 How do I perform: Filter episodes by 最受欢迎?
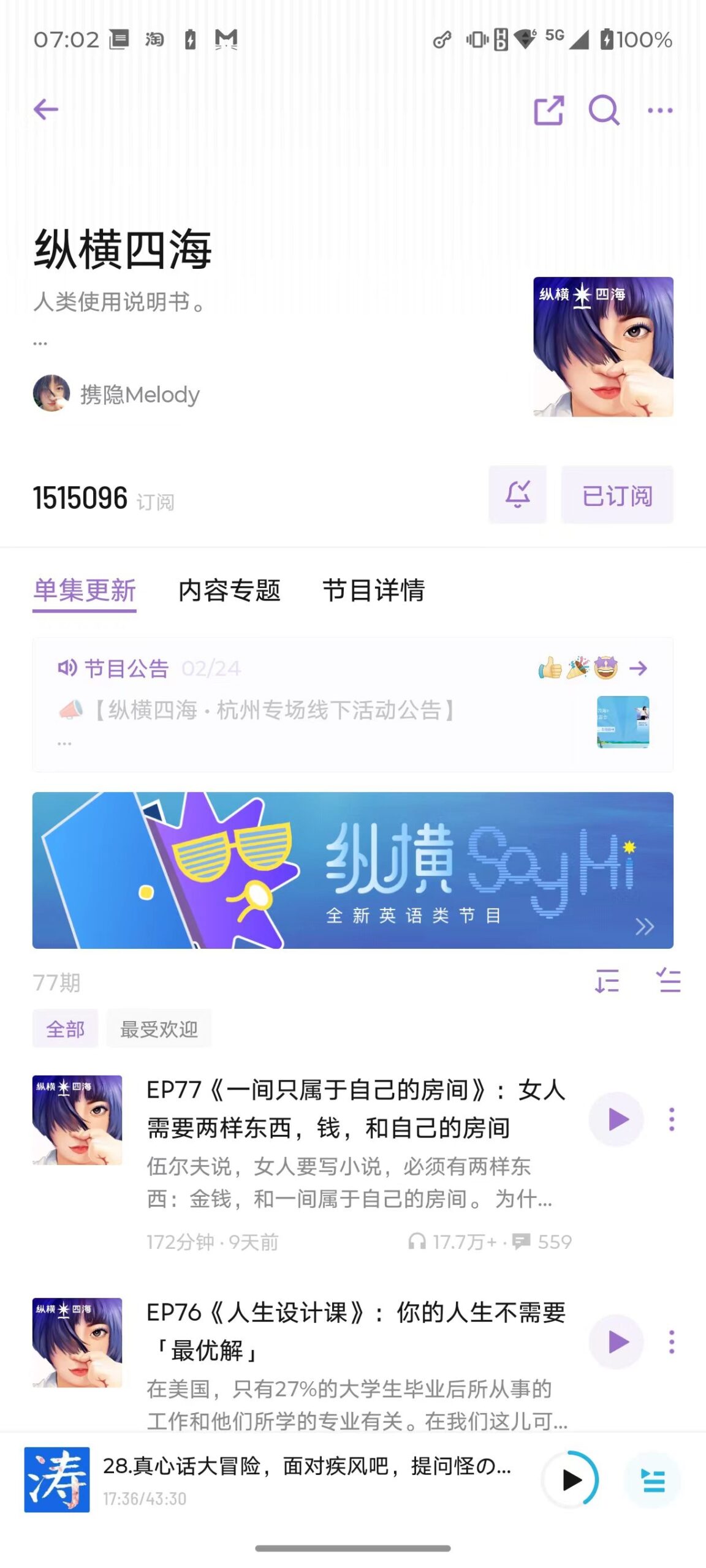tap(159, 1028)
